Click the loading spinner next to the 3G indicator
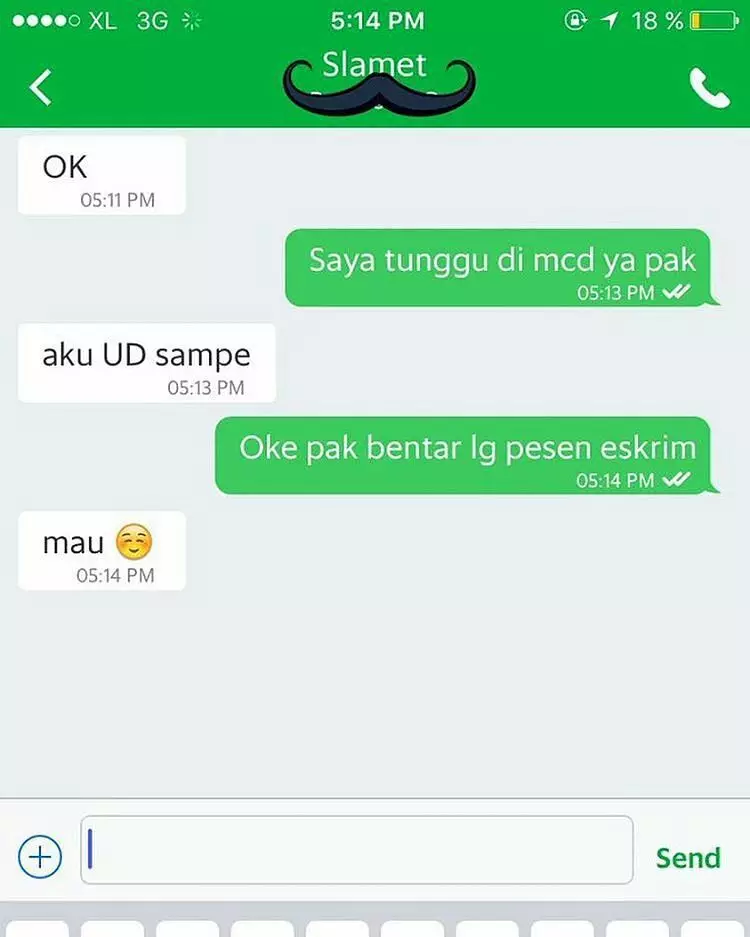The width and height of the screenshot is (750, 937). point(190,19)
